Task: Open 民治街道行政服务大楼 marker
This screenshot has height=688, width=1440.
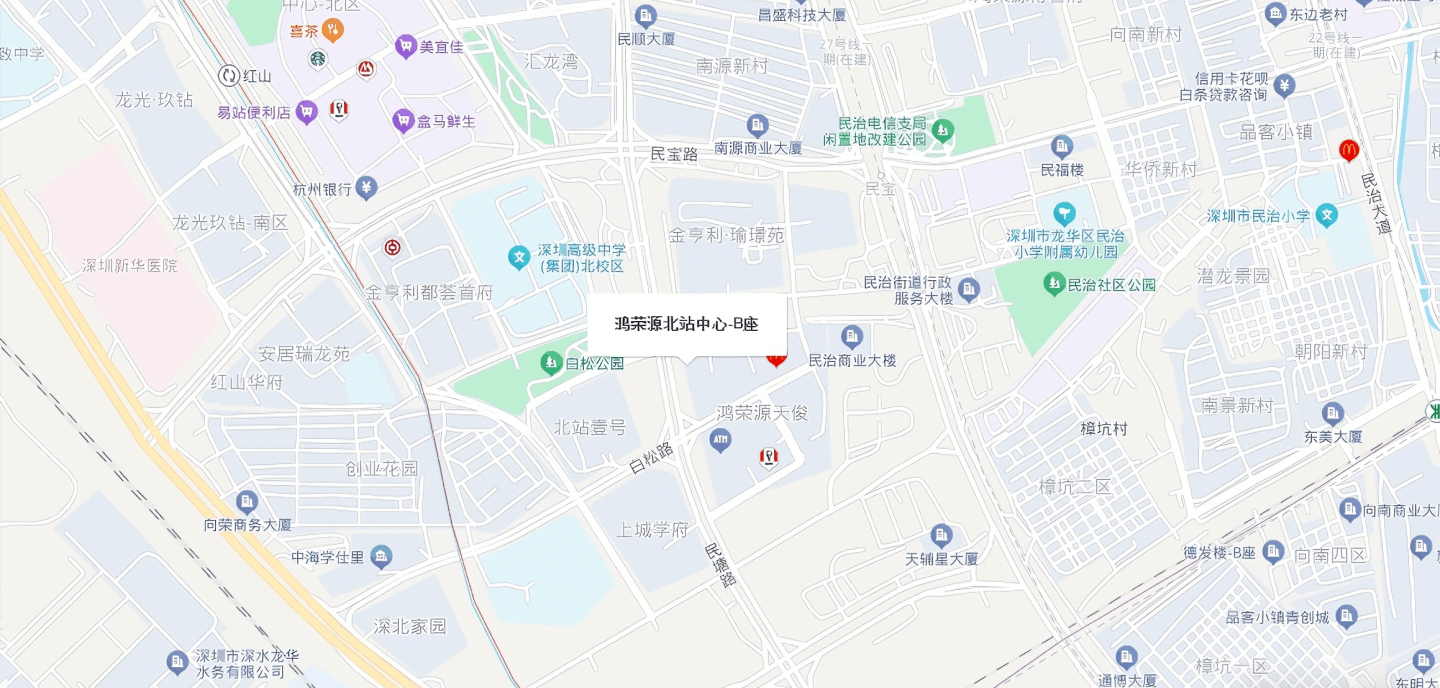Action: pyautogui.click(x=968, y=290)
